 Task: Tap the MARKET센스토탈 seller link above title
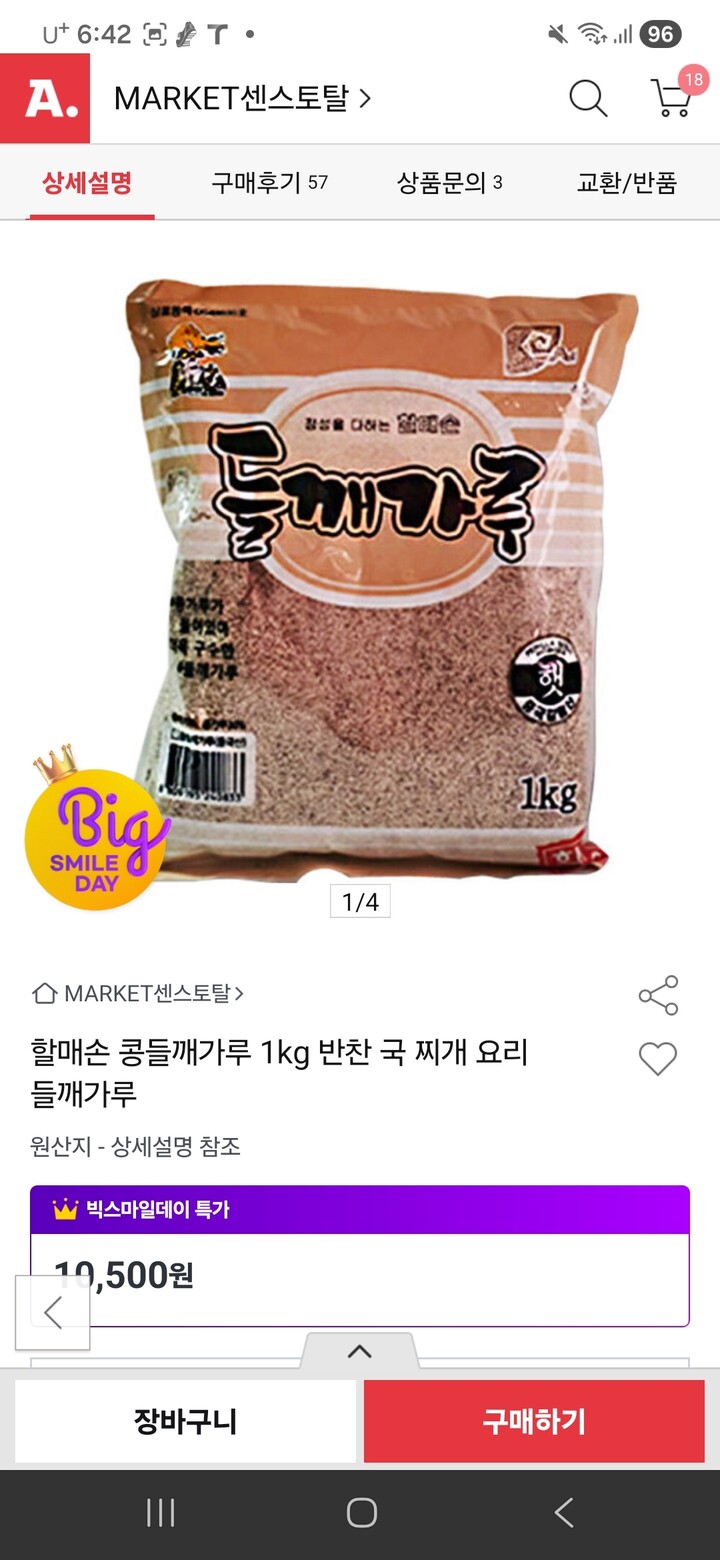tap(138, 993)
